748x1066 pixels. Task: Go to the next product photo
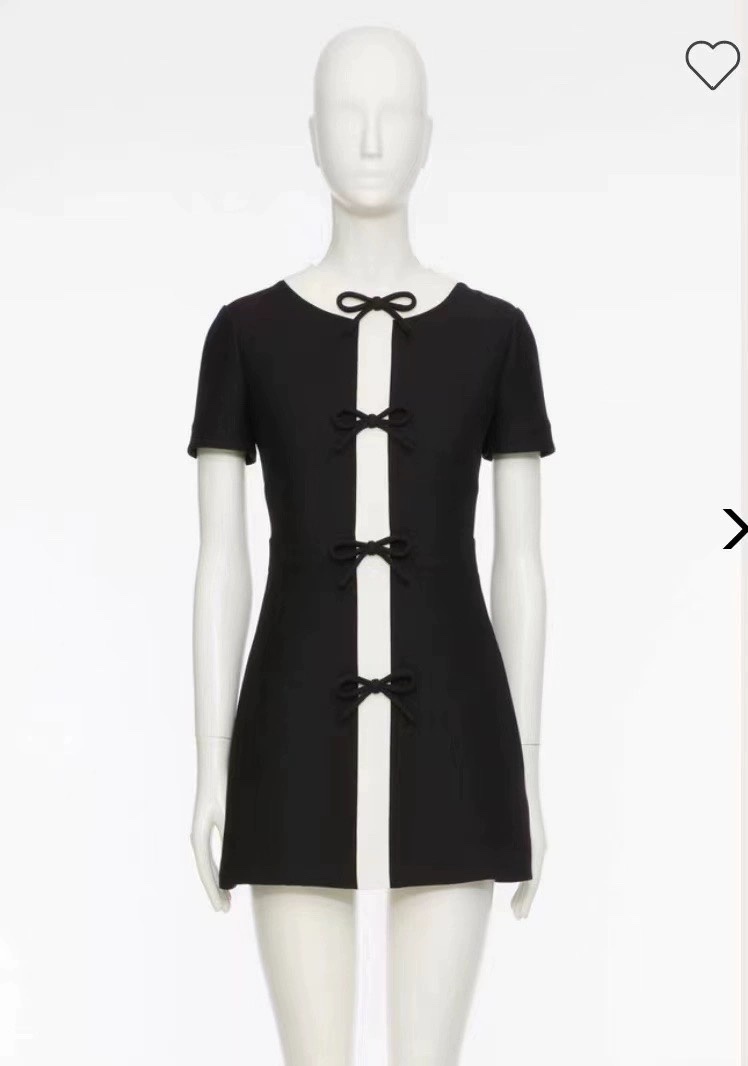[734, 529]
